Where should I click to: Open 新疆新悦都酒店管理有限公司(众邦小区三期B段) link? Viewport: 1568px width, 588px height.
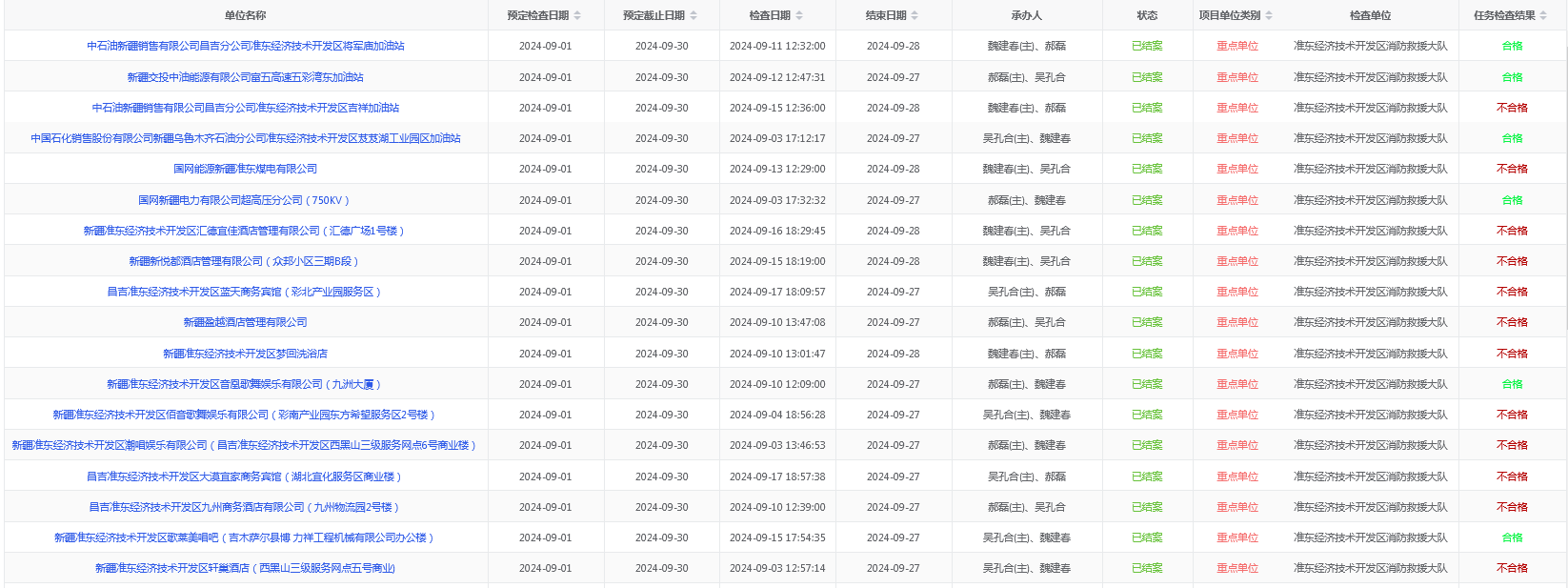[245, 261]
